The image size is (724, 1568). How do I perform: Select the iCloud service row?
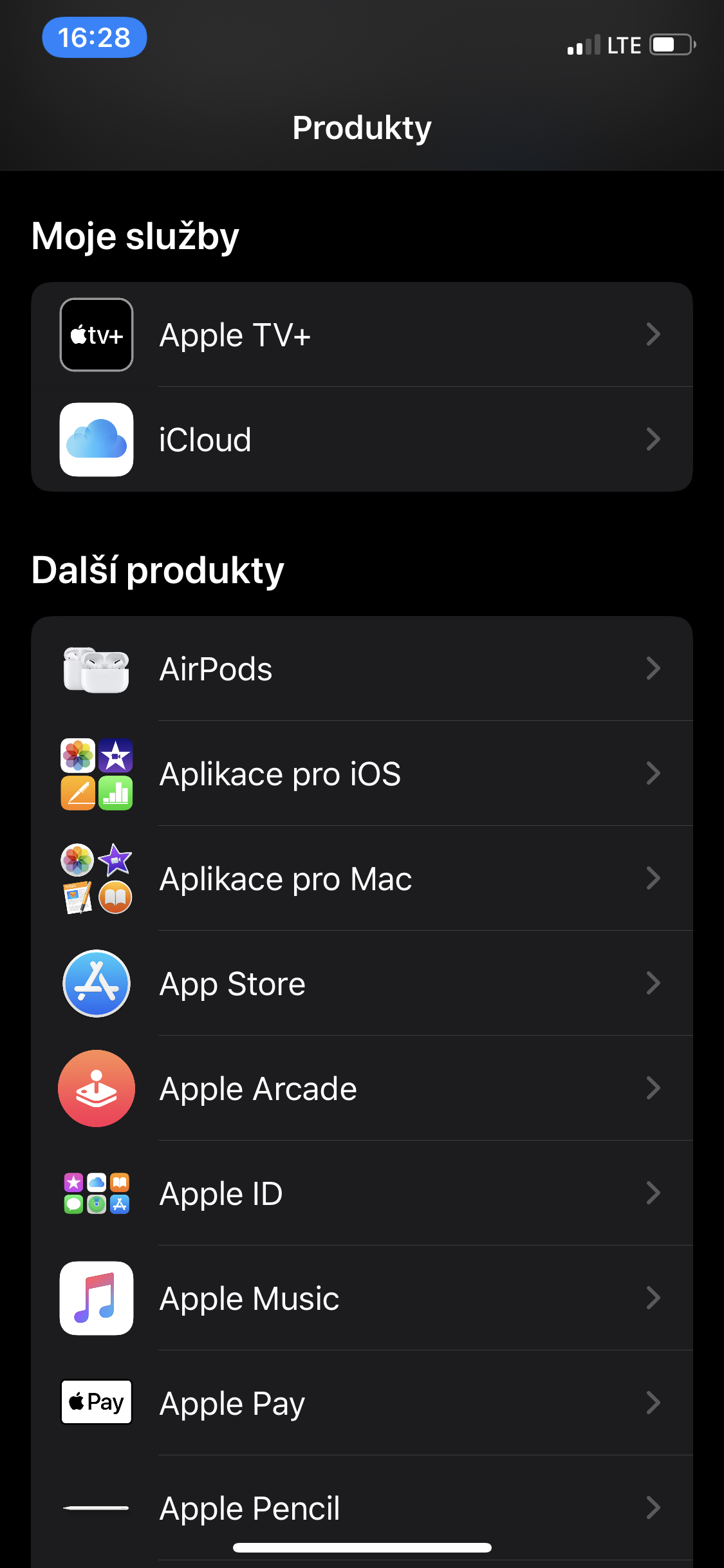point(362,440)
